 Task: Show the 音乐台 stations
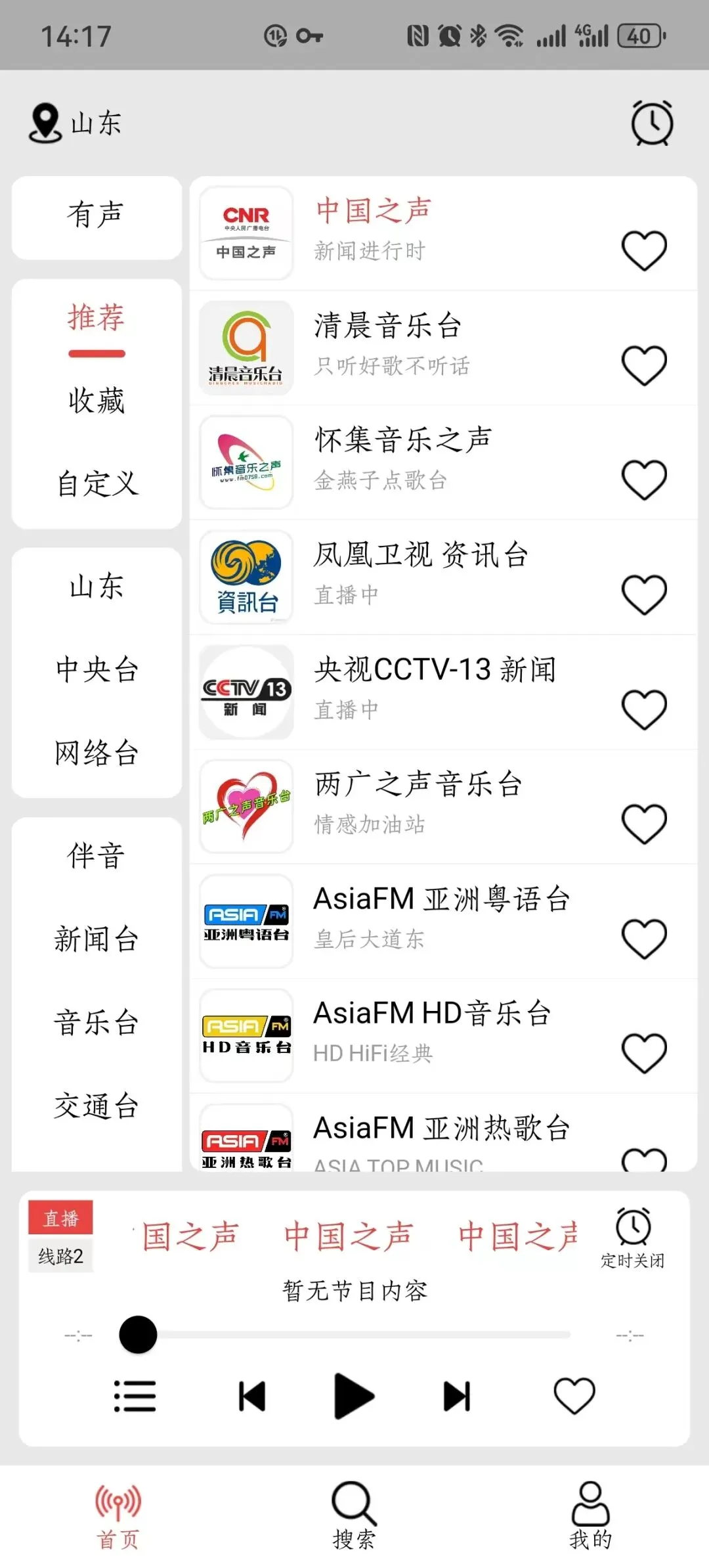point(96,1022)
